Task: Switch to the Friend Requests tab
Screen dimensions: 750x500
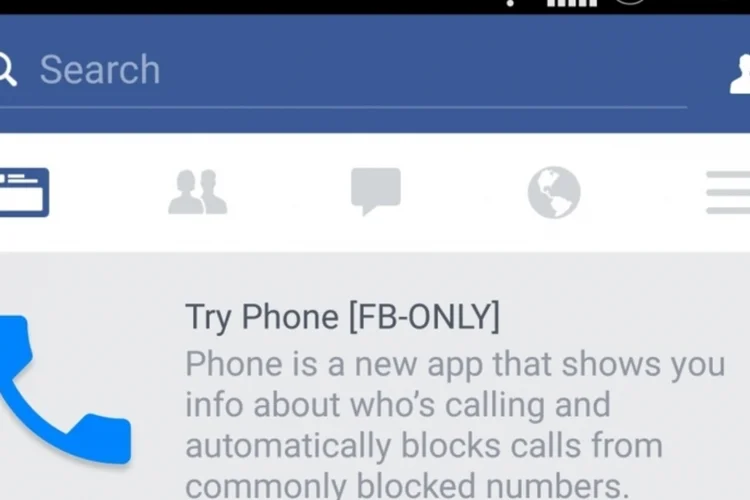Action: click(x=198, y=192)
